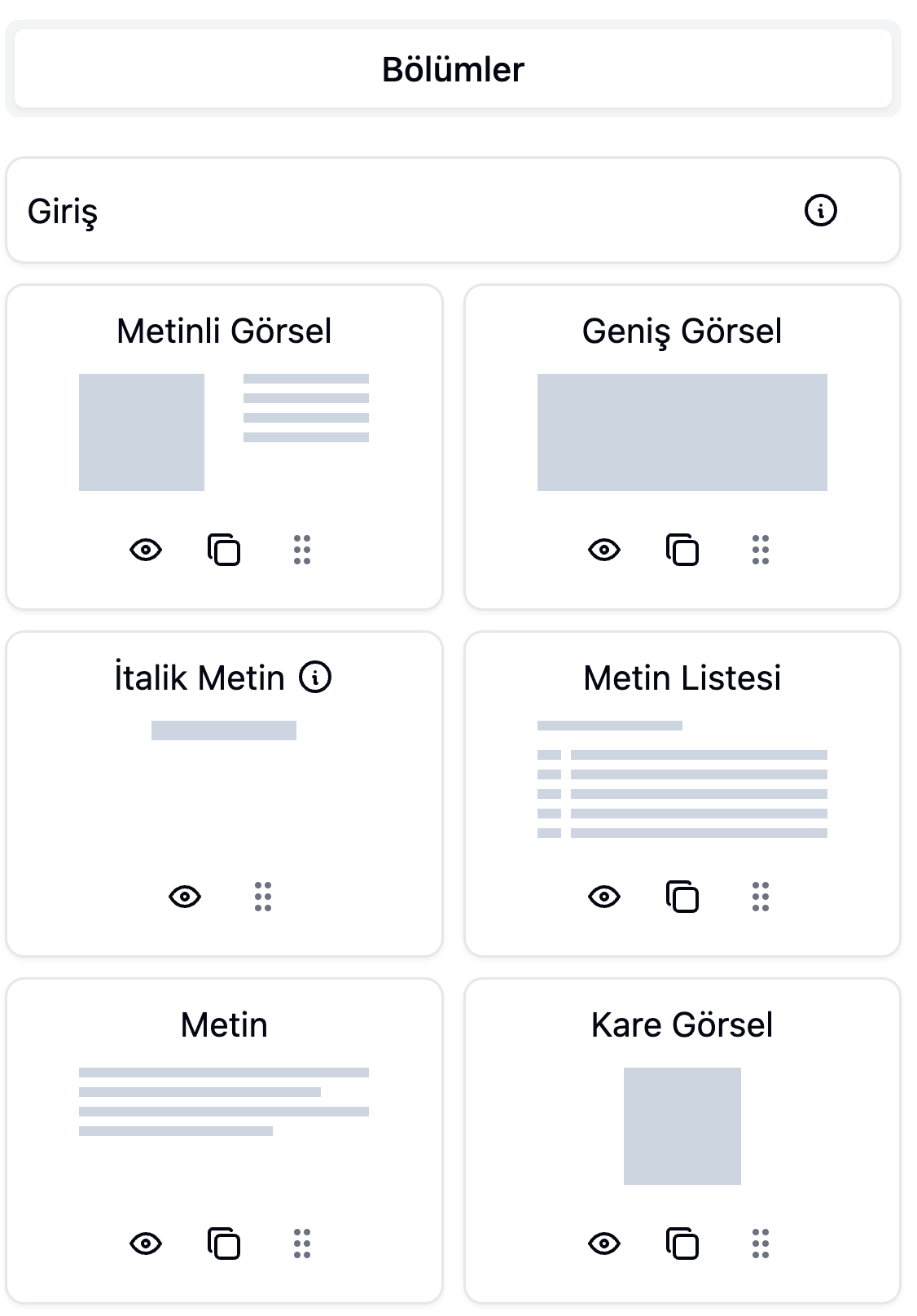Viewport: 917px width, 1316px height.
Task: Duplicate the Metinli Görsel section
Action: [224, 550]
